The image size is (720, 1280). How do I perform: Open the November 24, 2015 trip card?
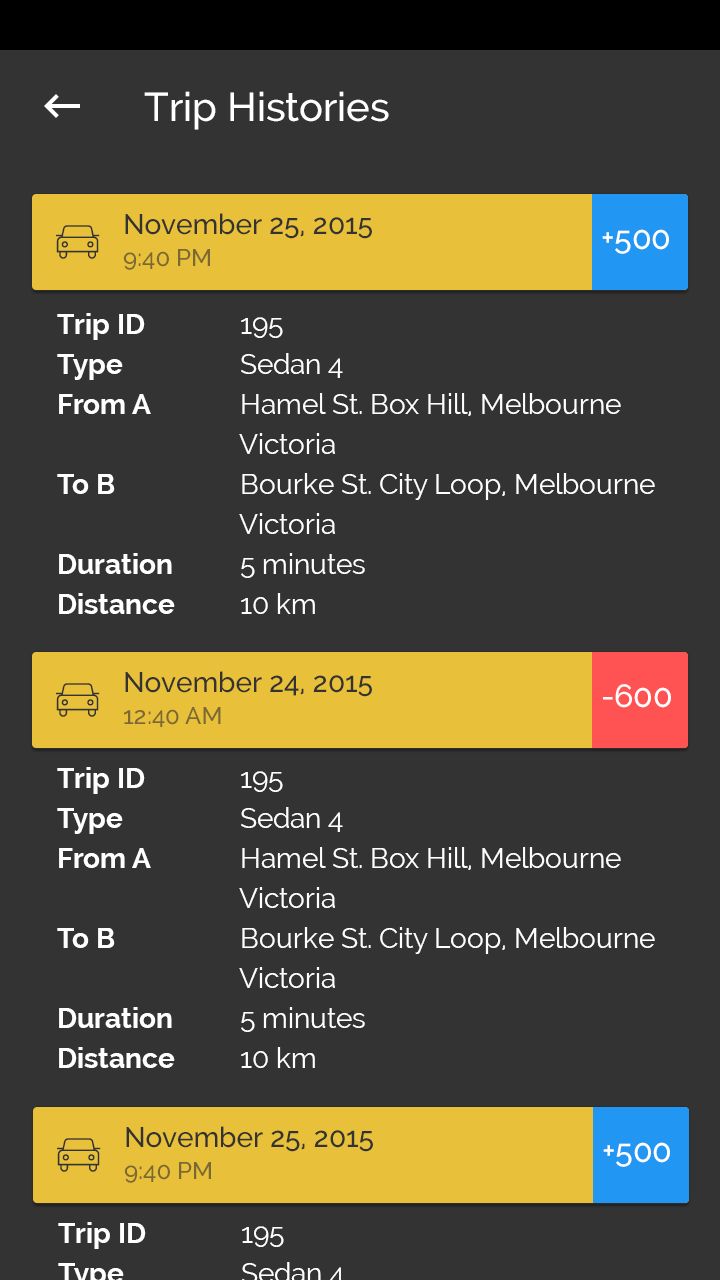[x=312, y=699]
